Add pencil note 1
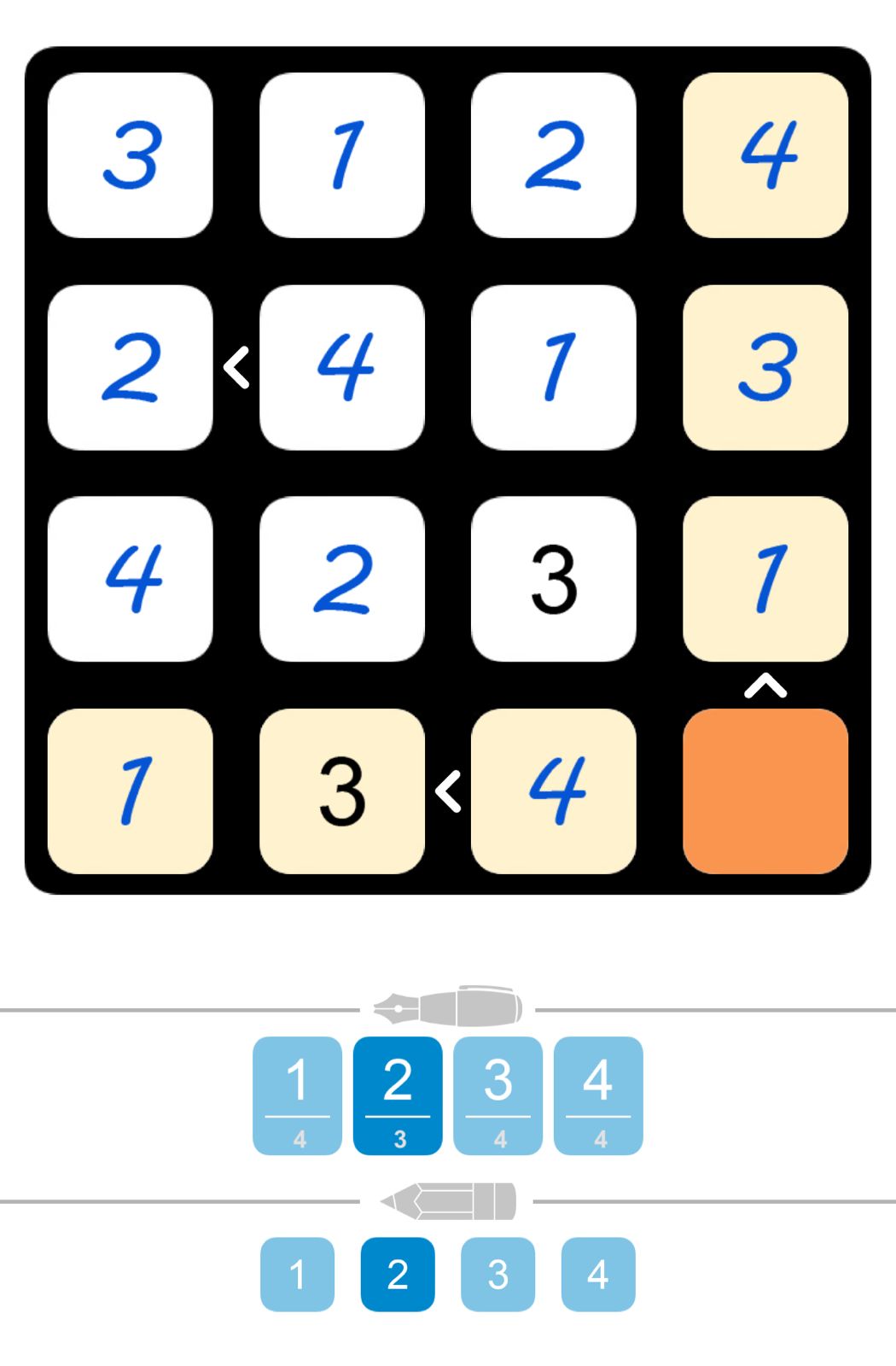Image resolution: width=896 pixels, height=1366 pixels. click(x=297, y=1274)
